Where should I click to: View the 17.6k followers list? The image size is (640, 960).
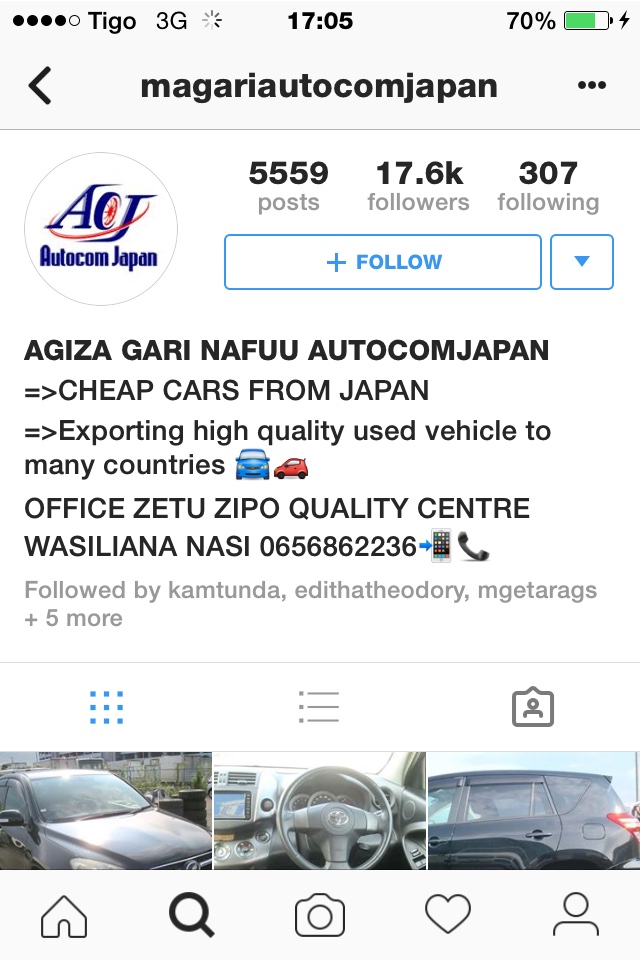pos(418,187)
